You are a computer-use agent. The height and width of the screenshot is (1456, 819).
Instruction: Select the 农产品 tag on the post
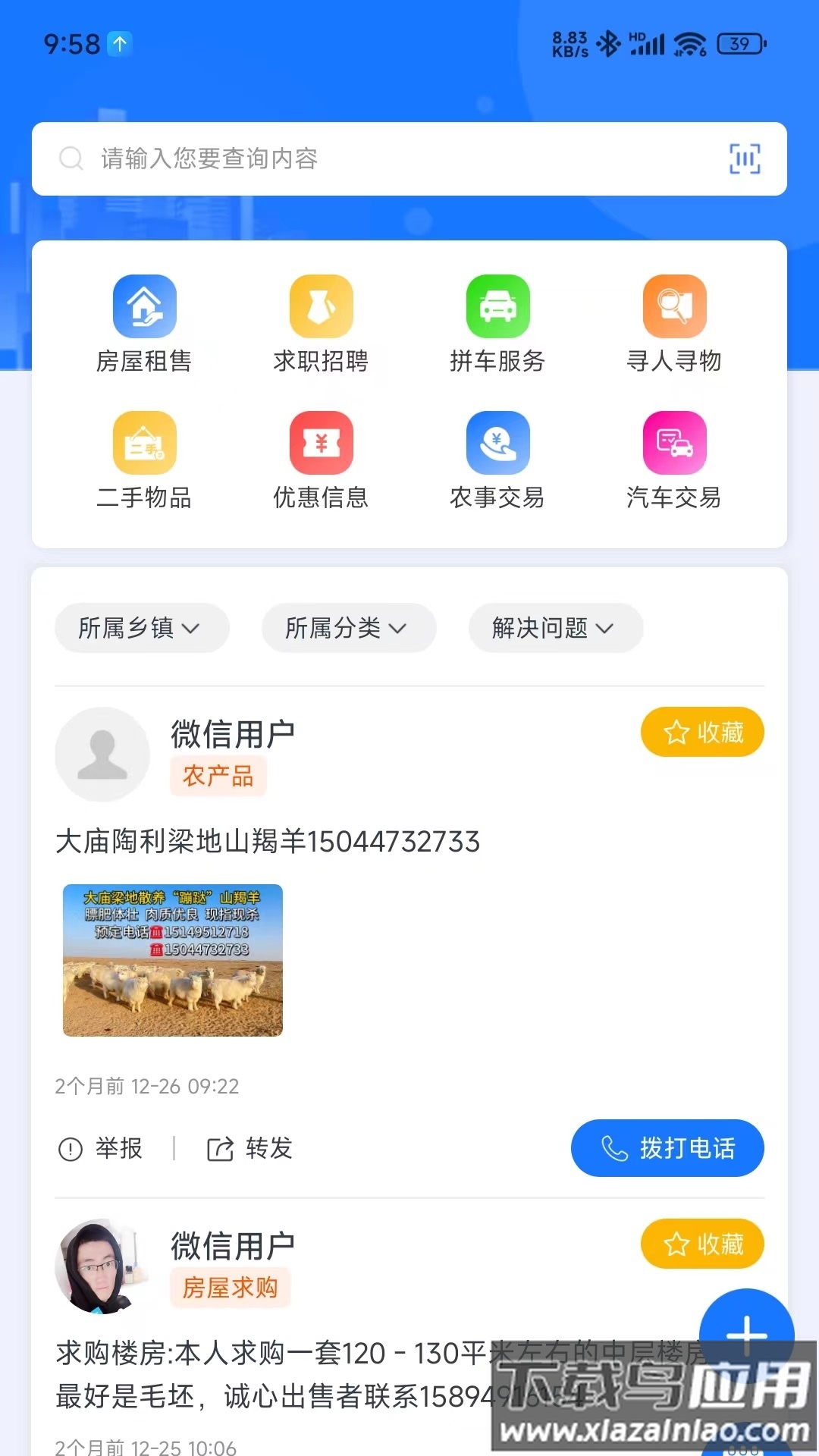point(218,776)
